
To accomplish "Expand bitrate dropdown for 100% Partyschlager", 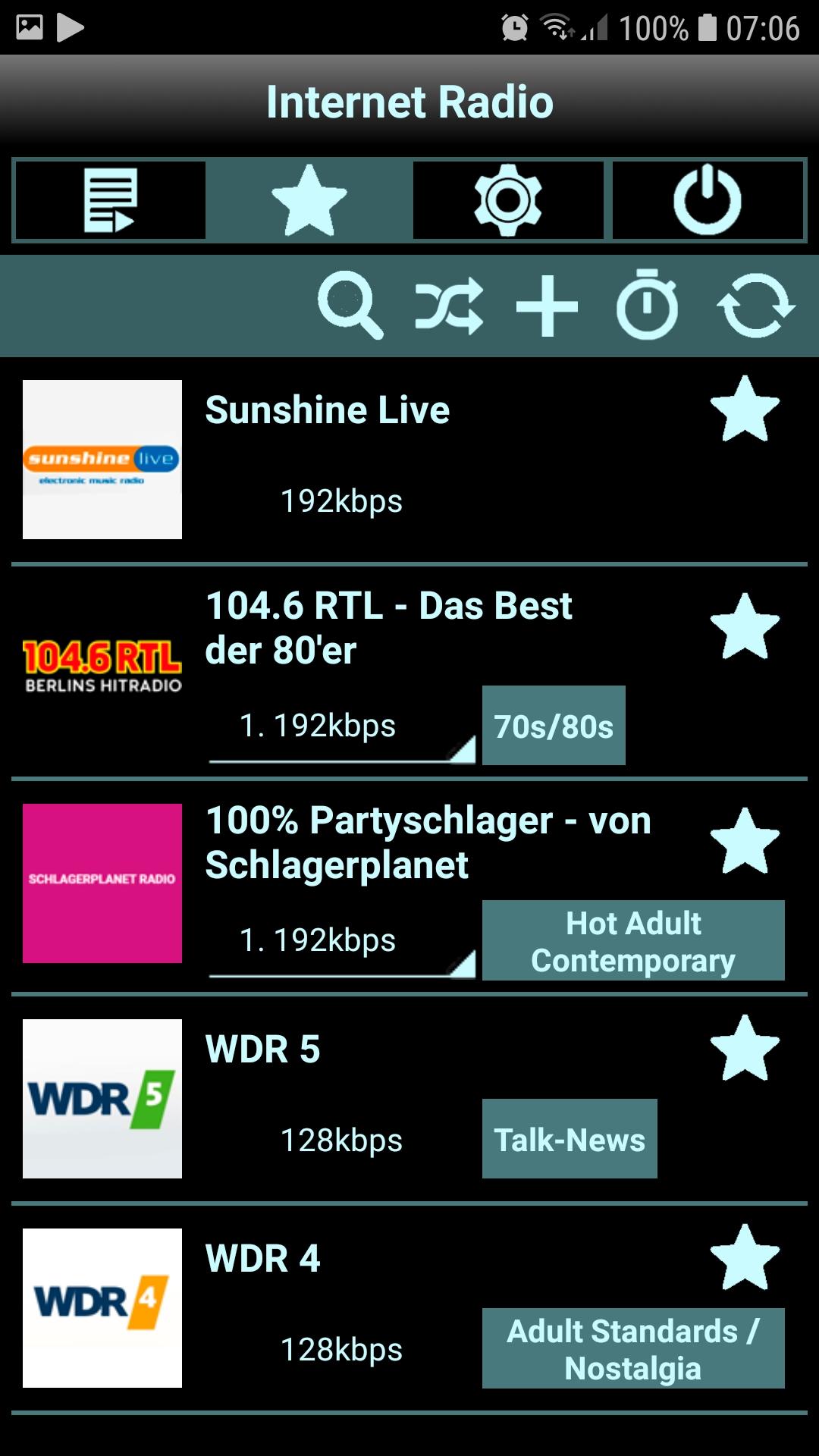I will [342, 941].
